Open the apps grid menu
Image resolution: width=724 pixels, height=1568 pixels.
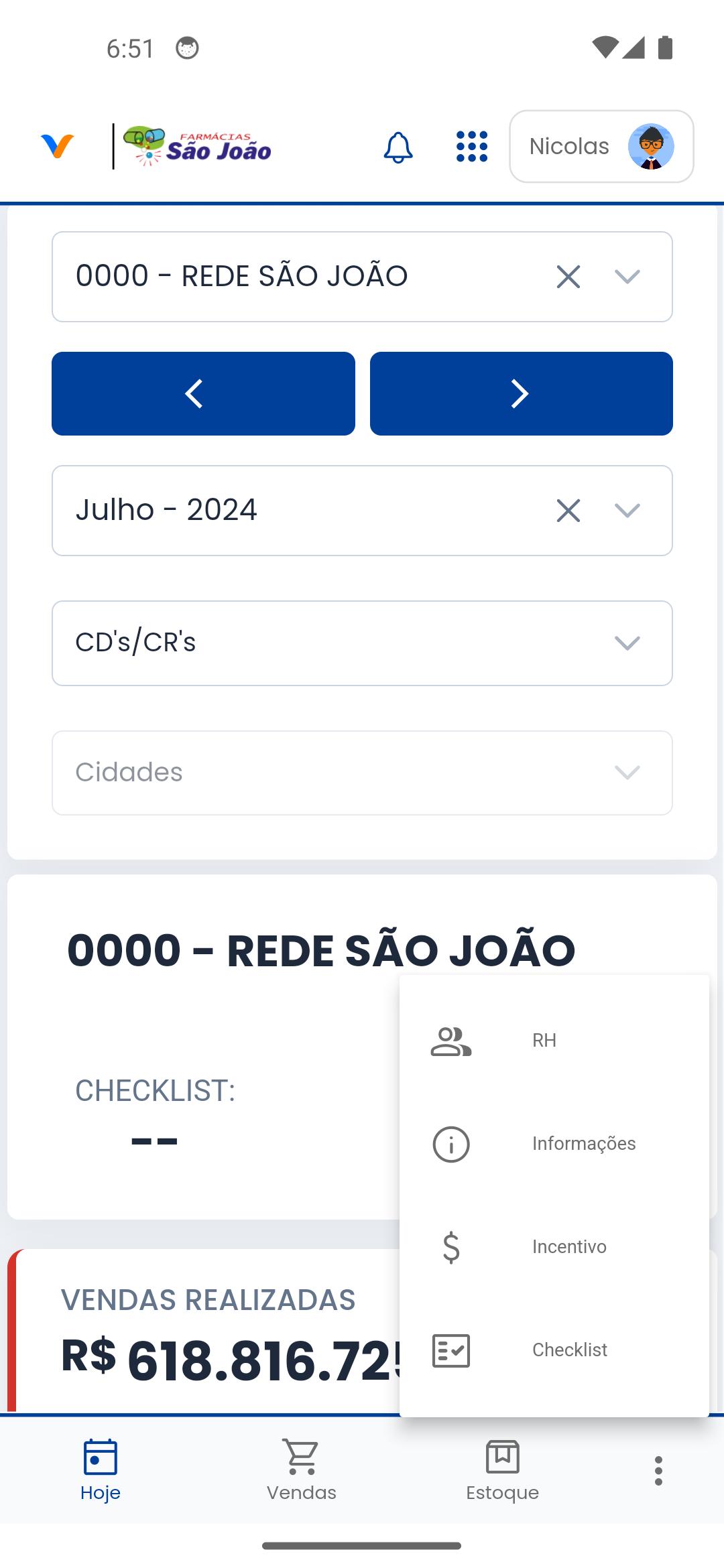pos(472,146)
